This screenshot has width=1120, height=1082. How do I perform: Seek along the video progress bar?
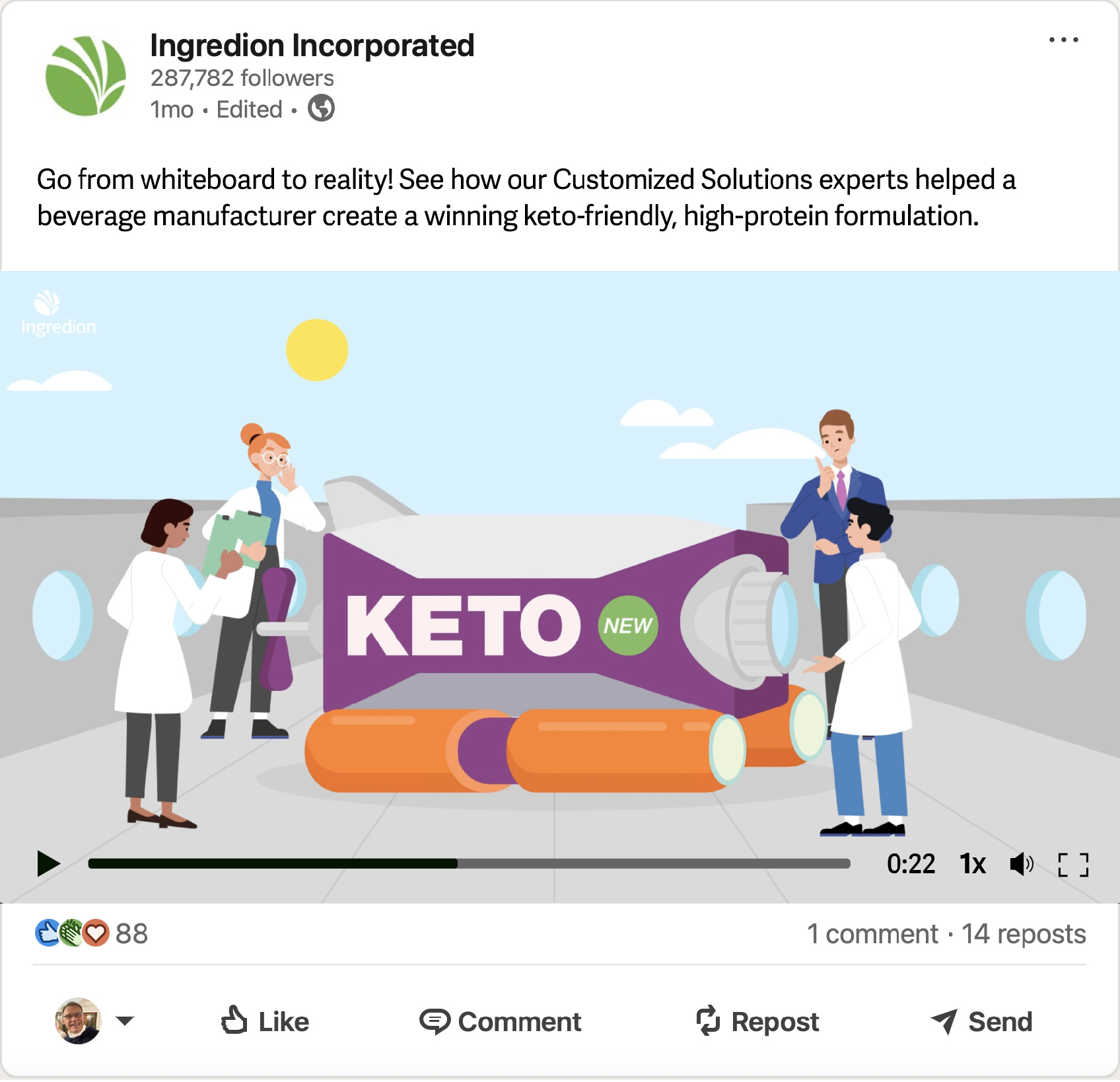pos(469,863)
